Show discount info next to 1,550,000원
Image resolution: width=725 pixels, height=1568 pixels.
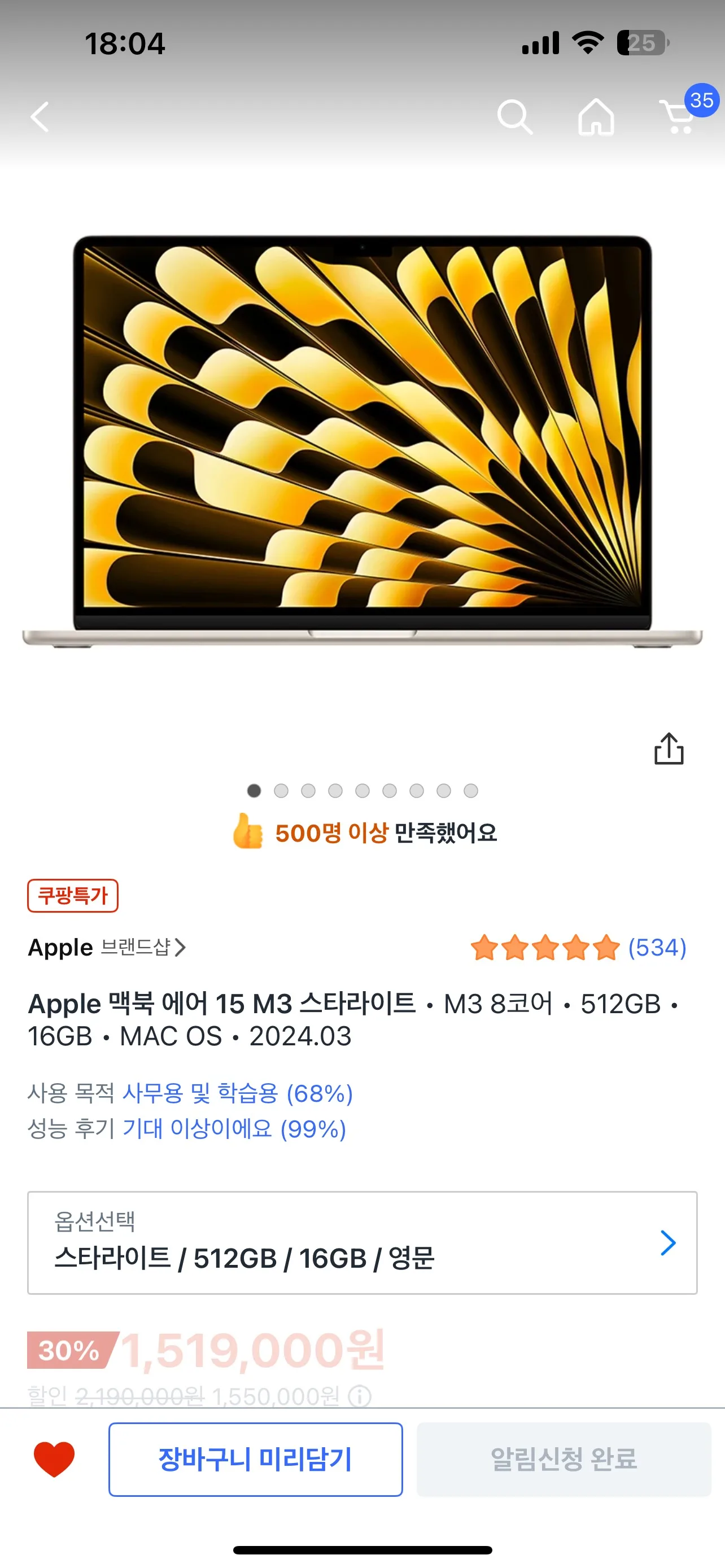click(x=359, y=1396)
